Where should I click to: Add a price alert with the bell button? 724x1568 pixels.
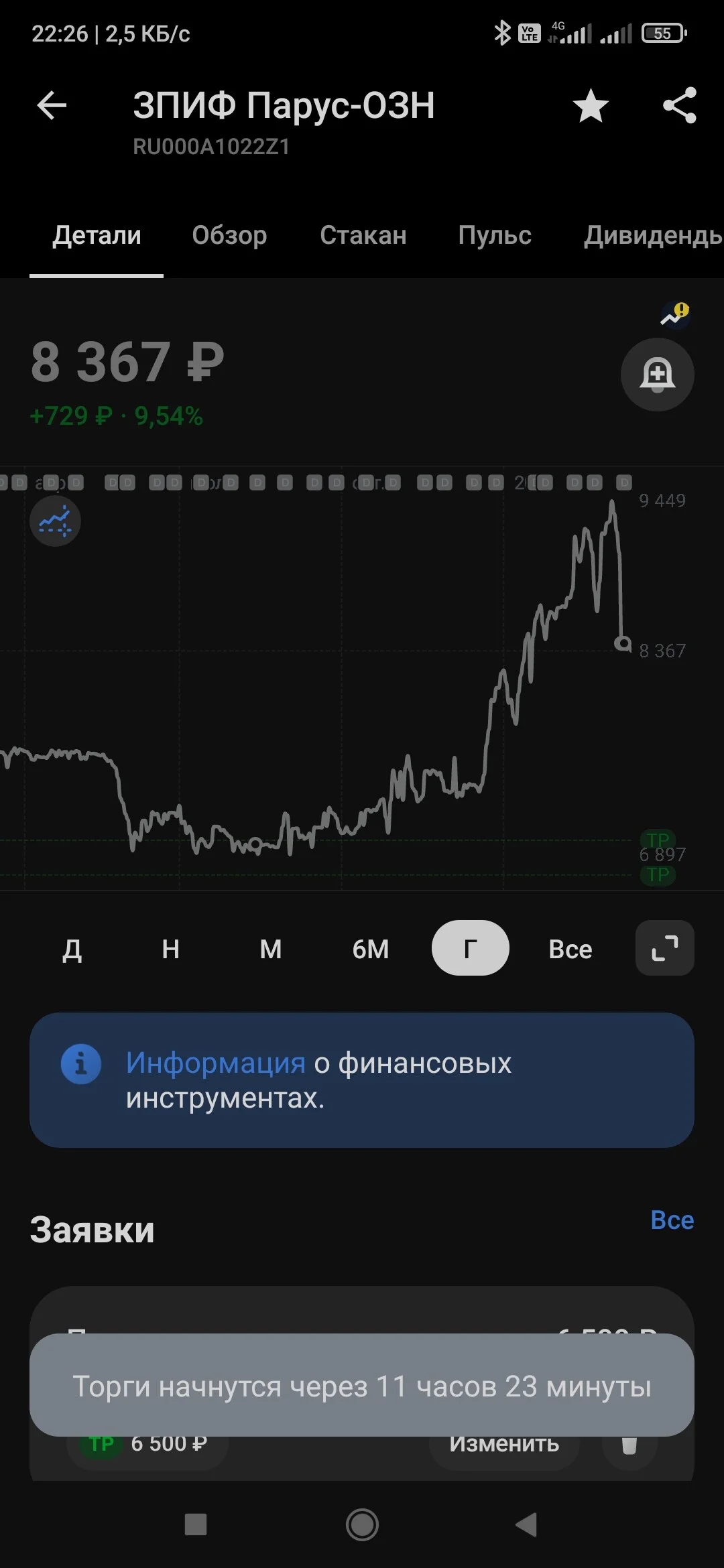657,374
